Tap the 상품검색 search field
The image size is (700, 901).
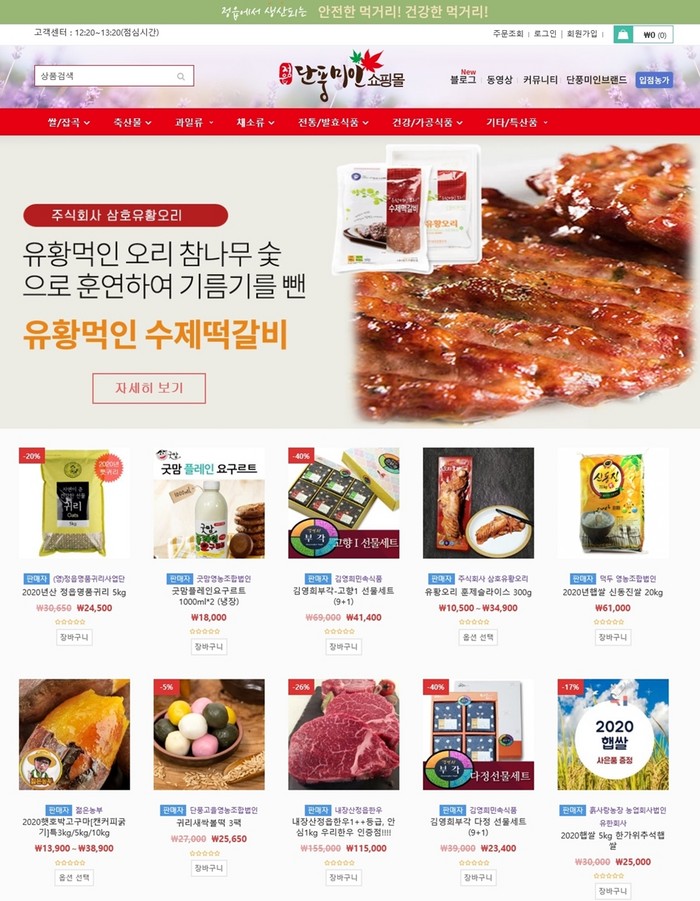[105, 76]
